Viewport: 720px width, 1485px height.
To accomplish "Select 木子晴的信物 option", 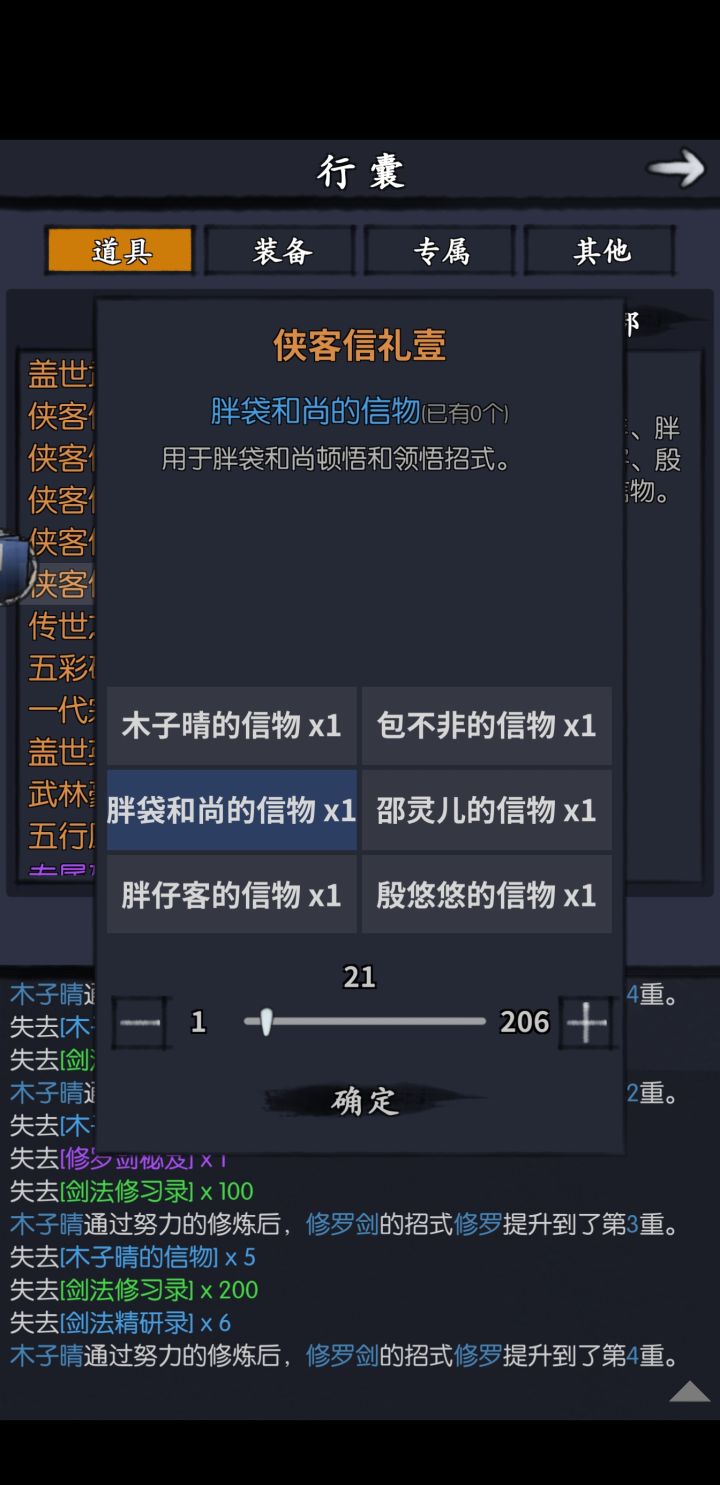I will click(x=231, y=727).
